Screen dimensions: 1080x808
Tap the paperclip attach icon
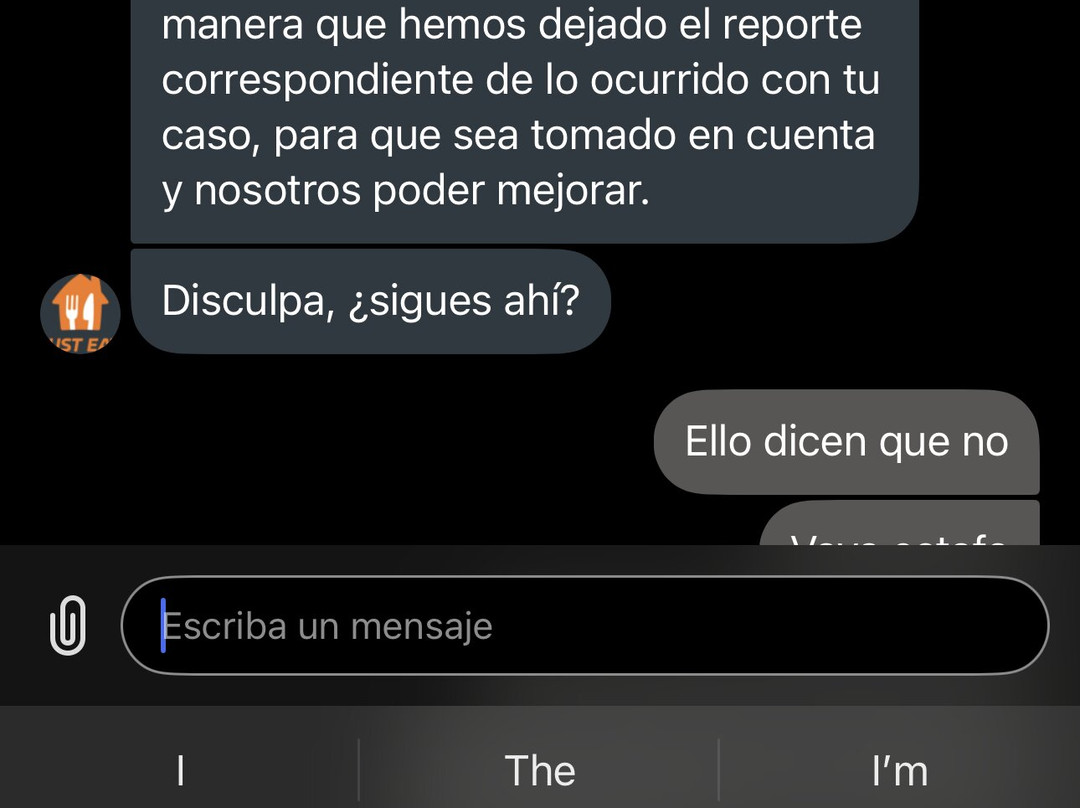click(67, 625)
